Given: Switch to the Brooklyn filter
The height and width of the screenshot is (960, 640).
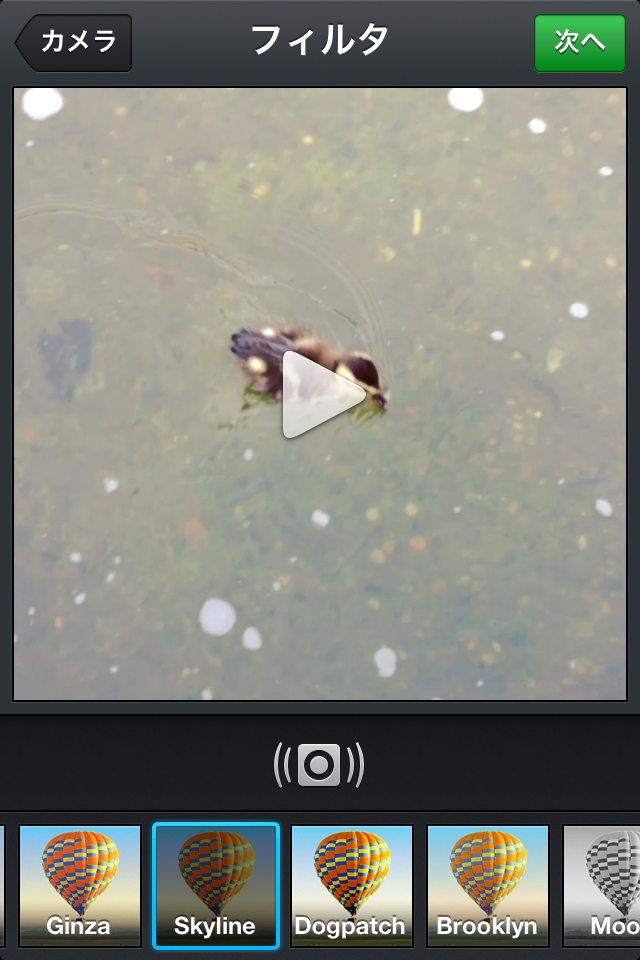Looking at the screenshot, I should click(x=487, y=885).
